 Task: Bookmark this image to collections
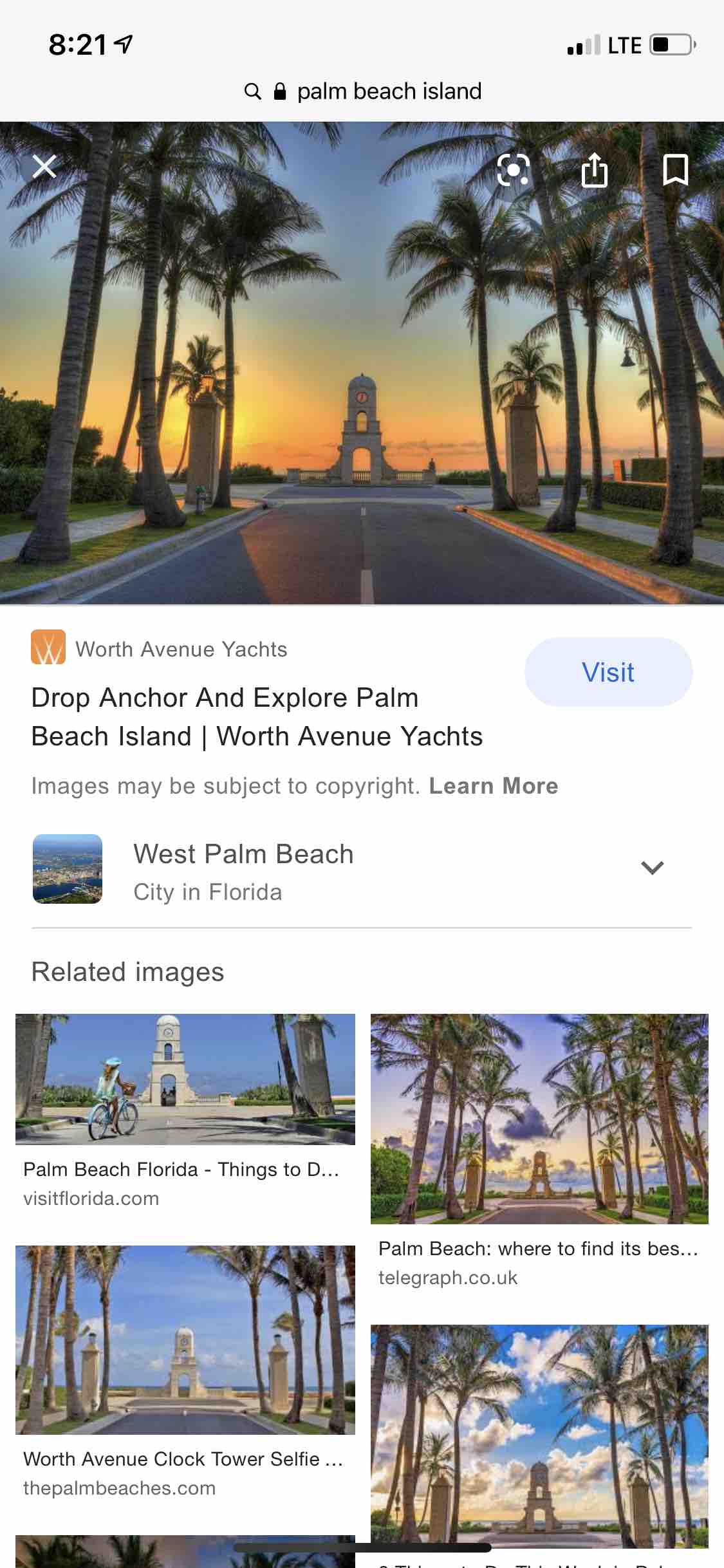[675, 170]
